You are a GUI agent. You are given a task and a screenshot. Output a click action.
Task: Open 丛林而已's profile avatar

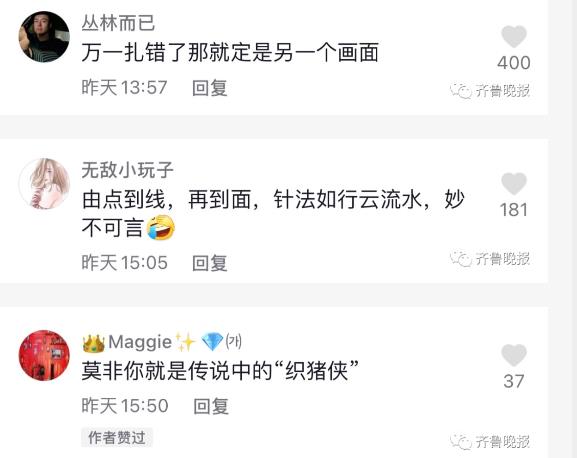click(x=44, y=36)
